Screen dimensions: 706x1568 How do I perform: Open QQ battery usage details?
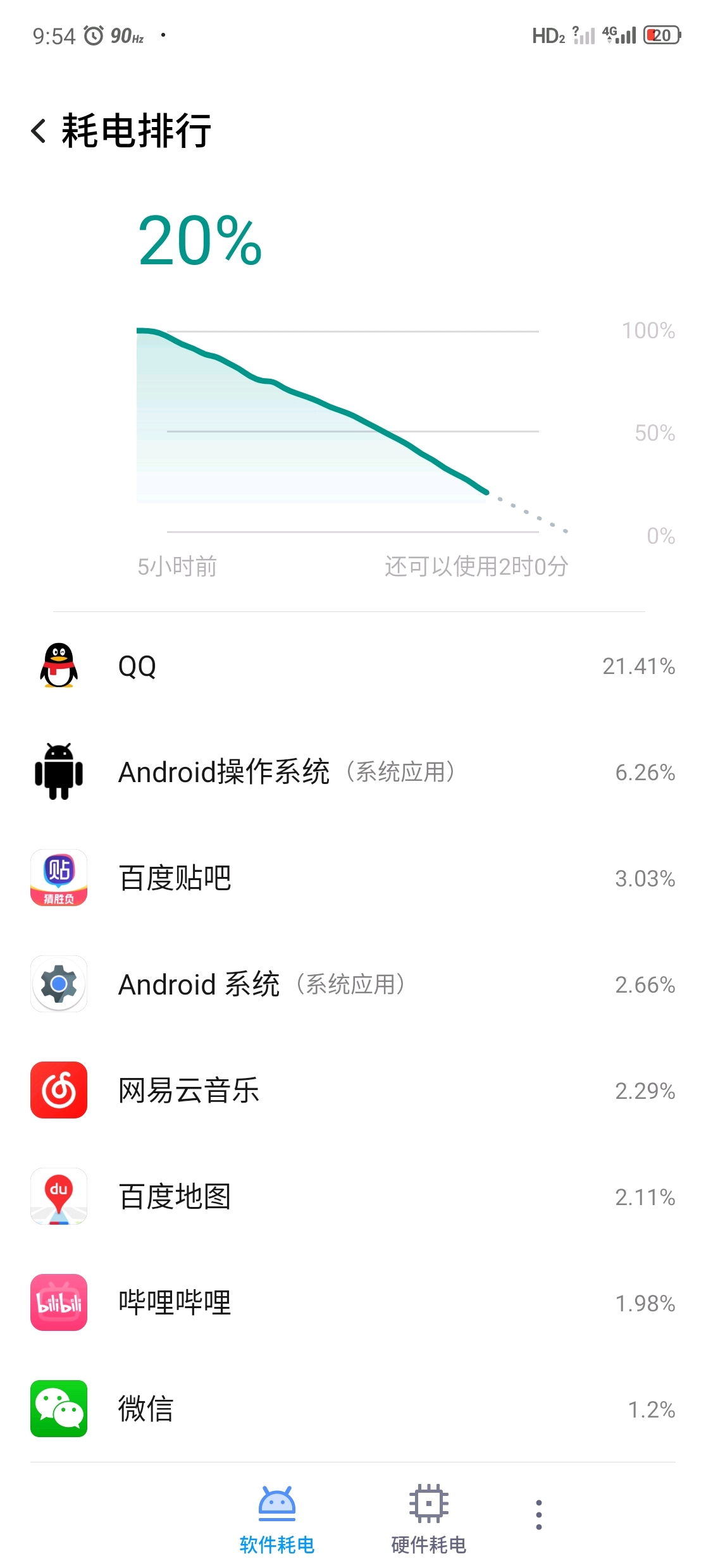pos(353,666)
